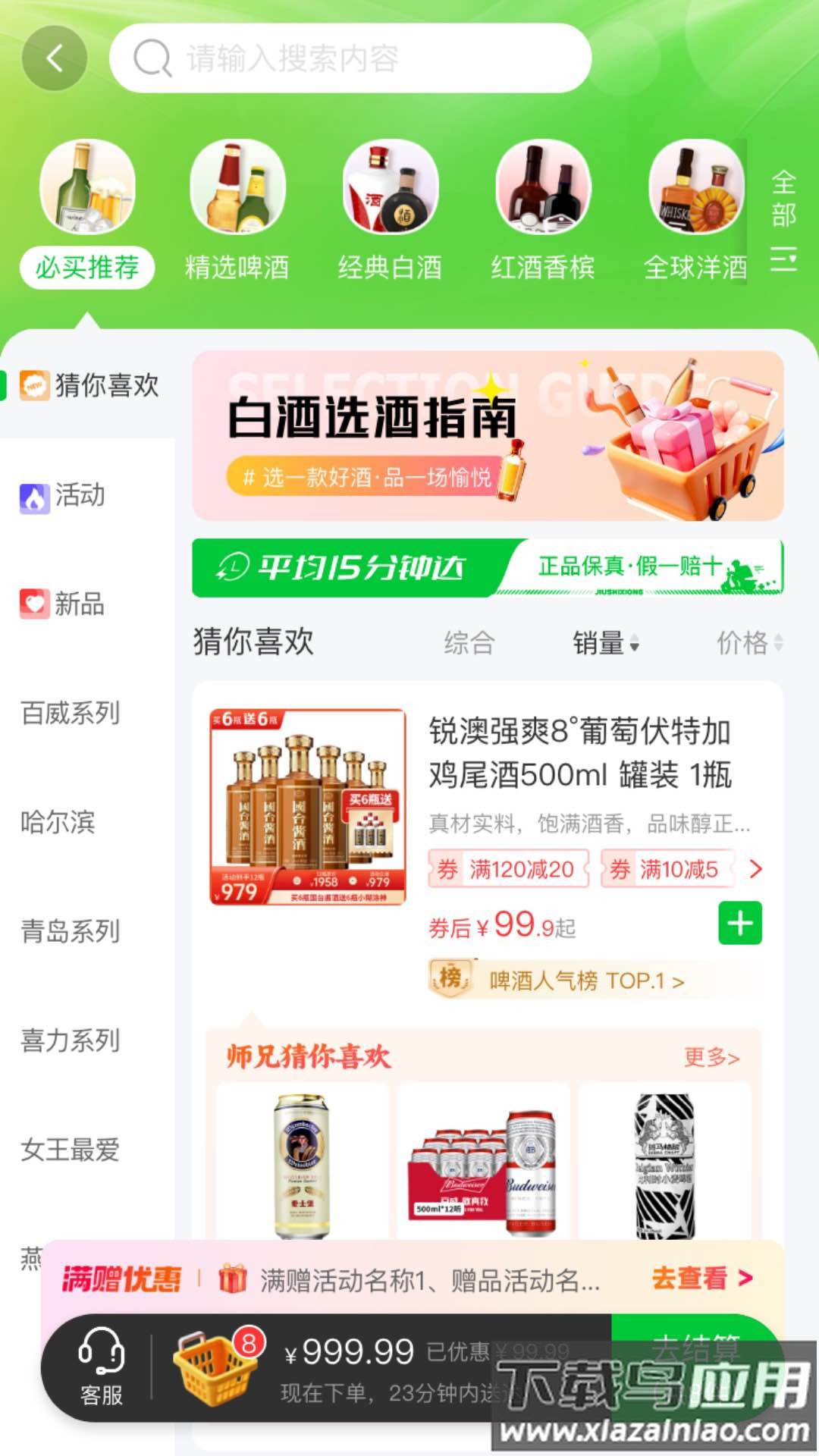Open 啤酒人气榜 TOP.1 ranking

tap(586, 981)
